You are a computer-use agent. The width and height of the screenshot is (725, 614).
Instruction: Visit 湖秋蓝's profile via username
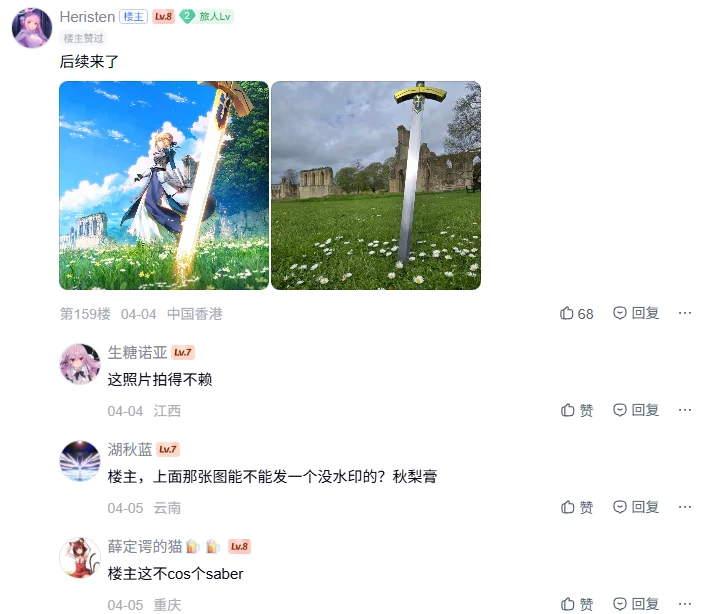[x=130, y=450]
